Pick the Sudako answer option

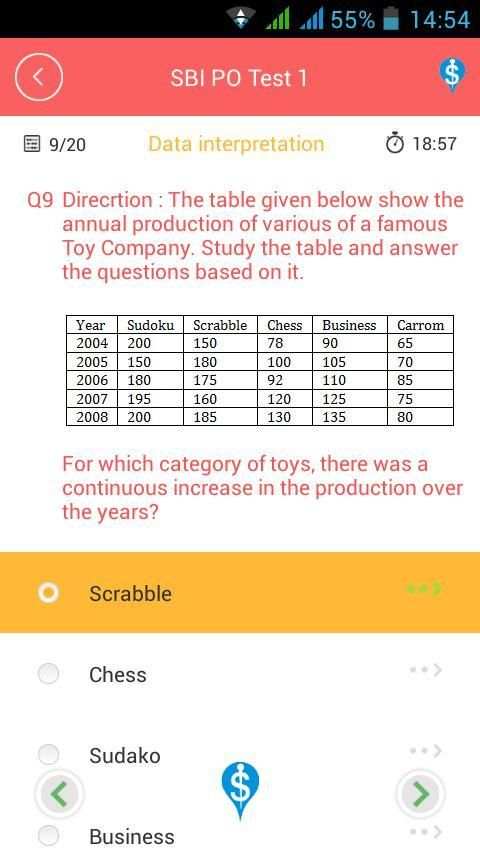coord(240,755)
